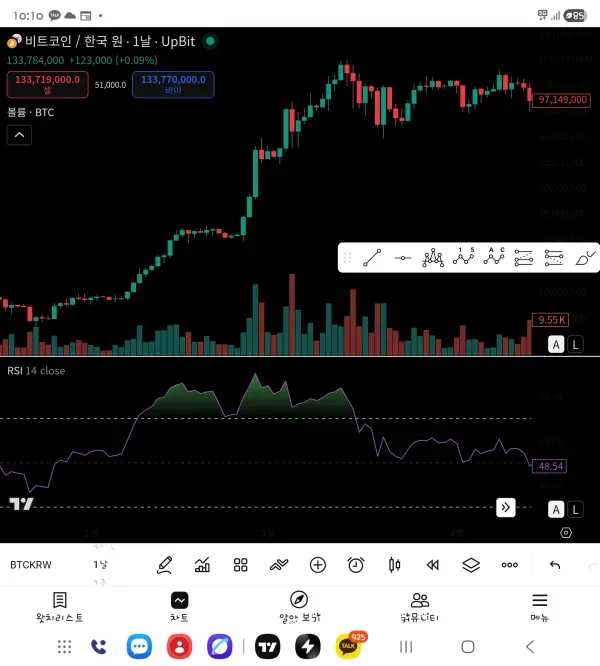The image size is (600, 666).
Task: Select the horizontal line drawing tool
Action: tap(402, 258)
